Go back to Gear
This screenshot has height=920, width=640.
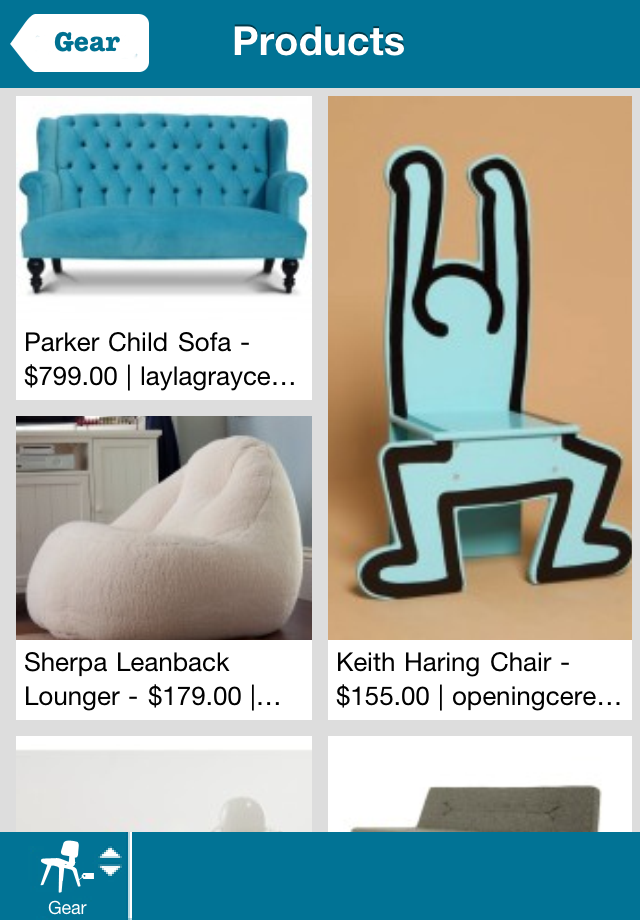(82, 43)
